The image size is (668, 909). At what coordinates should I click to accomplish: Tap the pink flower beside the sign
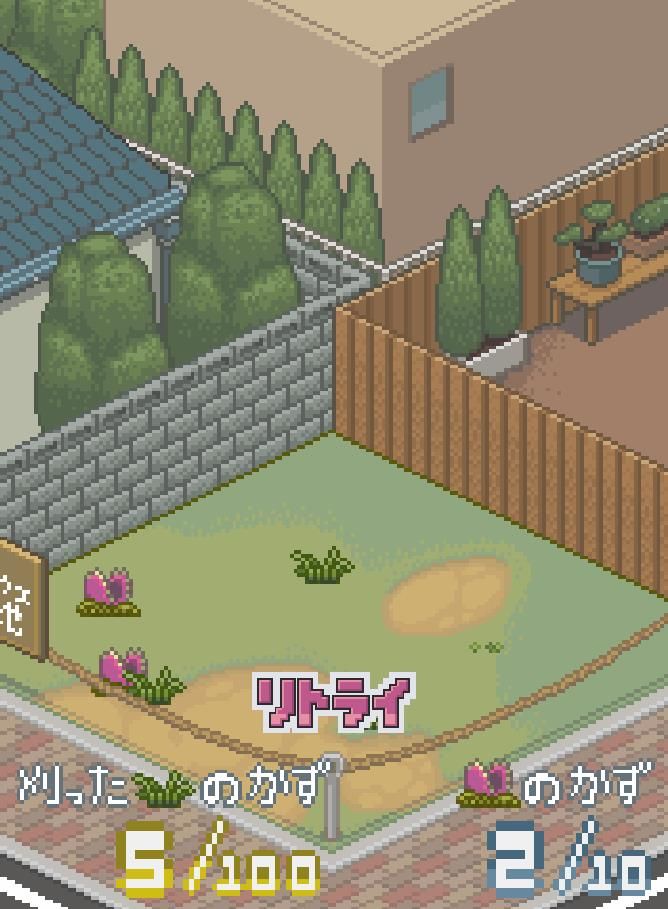(x=108, y=592)
